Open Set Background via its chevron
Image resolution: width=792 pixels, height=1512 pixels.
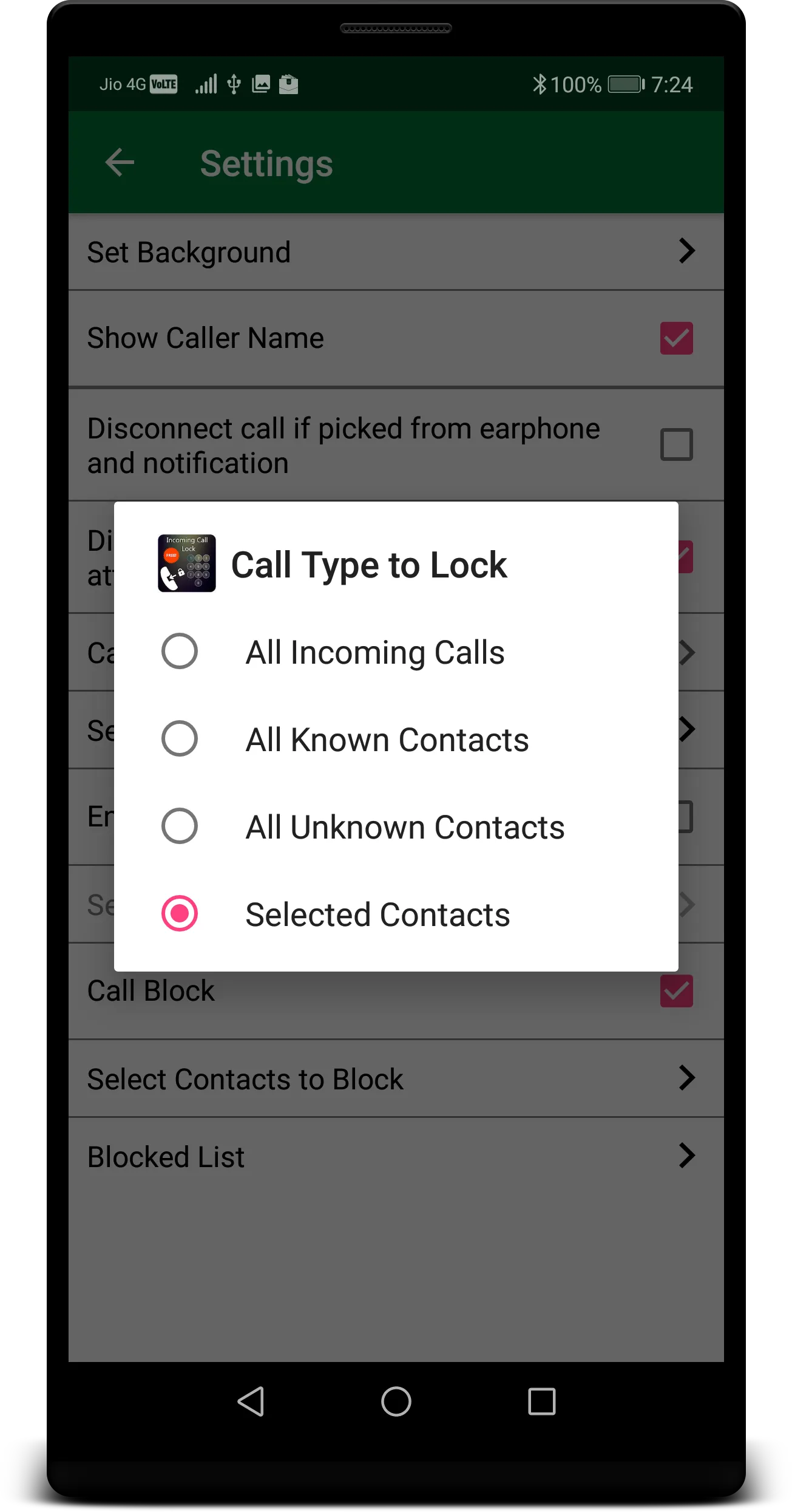[x=686, y=251]
